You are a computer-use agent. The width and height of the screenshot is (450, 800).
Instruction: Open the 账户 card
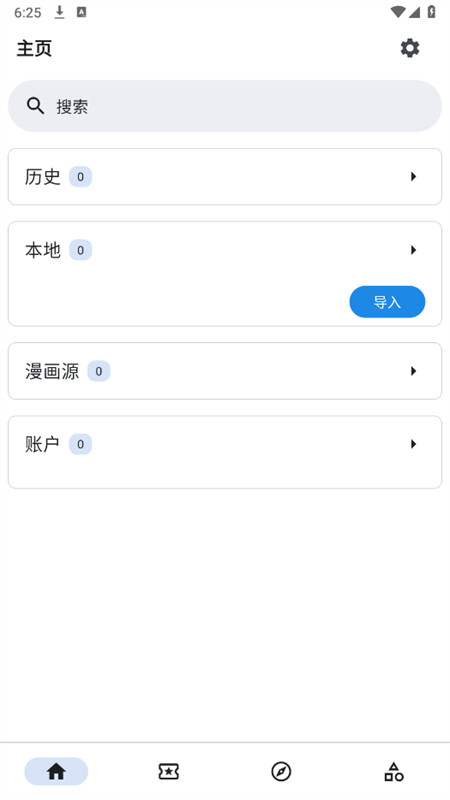[224, 452]
